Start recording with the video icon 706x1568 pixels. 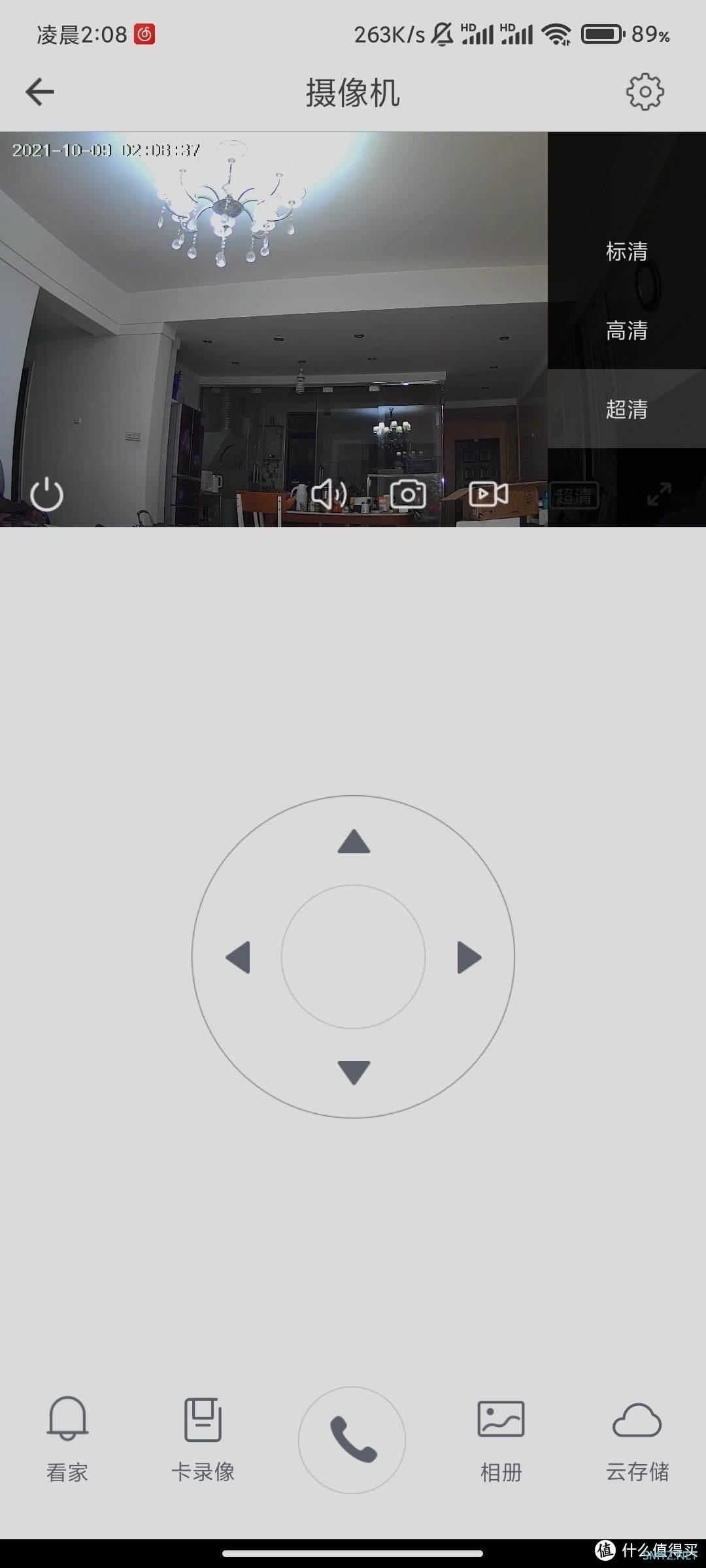click(x=488, y=495)
